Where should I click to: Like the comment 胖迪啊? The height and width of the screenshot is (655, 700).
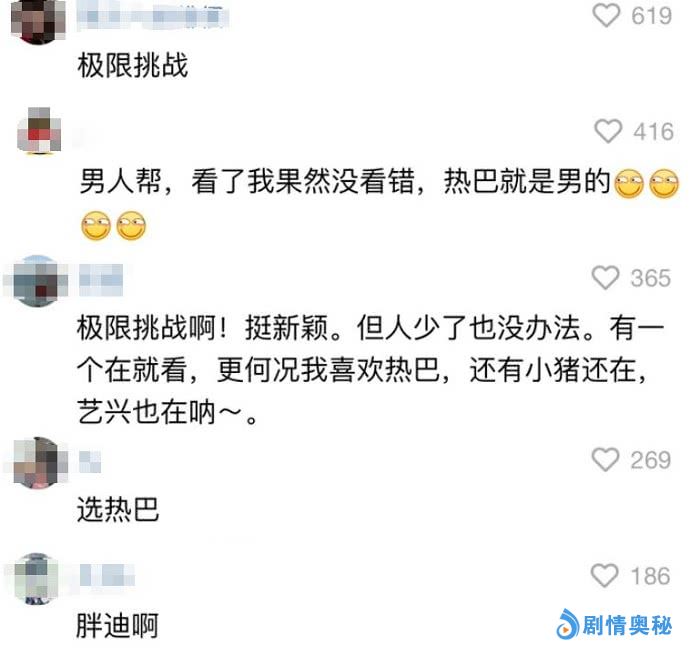pos(606,575)
